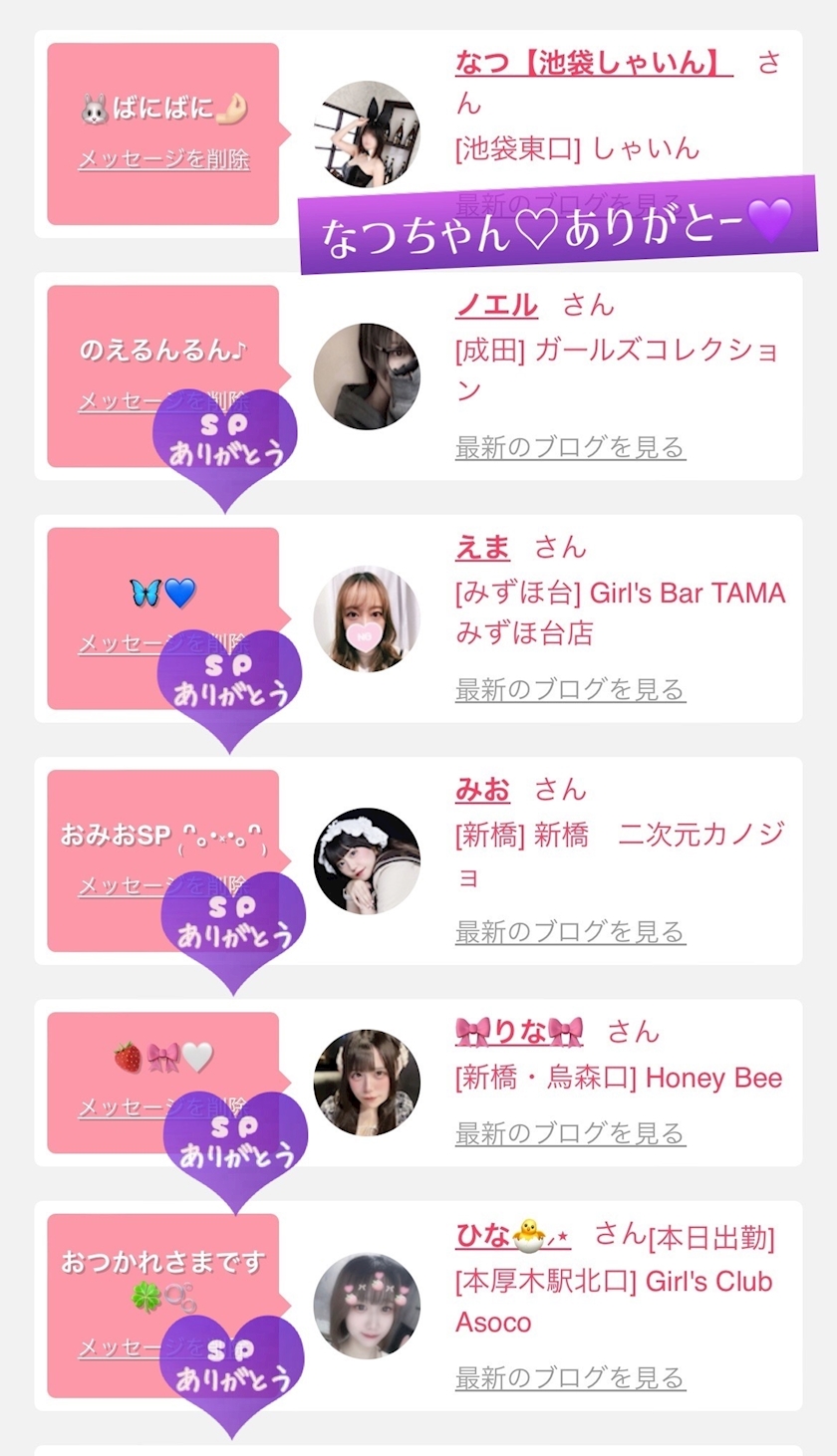The image size is (837, 1456).
Task: Open the なつ【池袋しゃいん】 profile link
Action: [594, 63]
